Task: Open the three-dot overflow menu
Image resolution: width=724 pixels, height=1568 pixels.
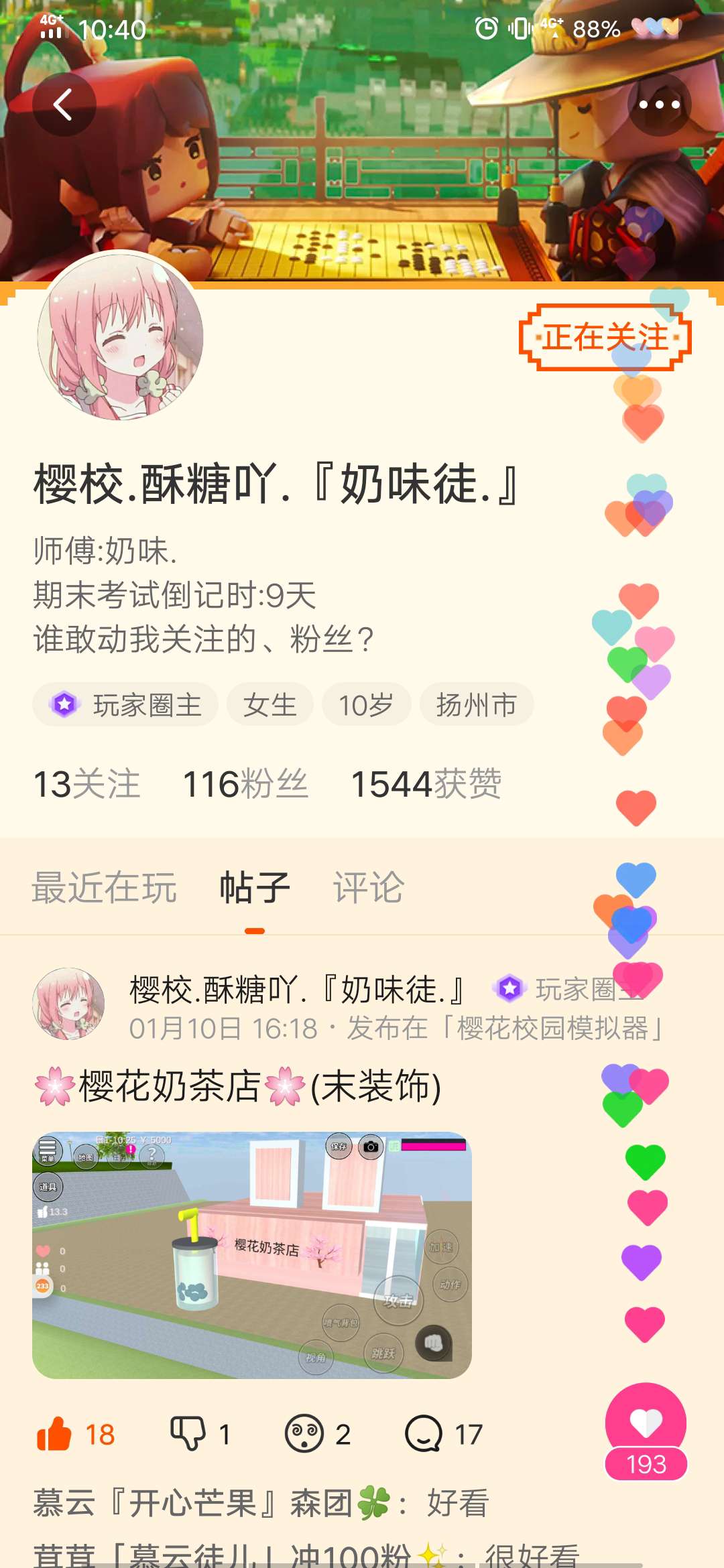Action: pos(659,105)
